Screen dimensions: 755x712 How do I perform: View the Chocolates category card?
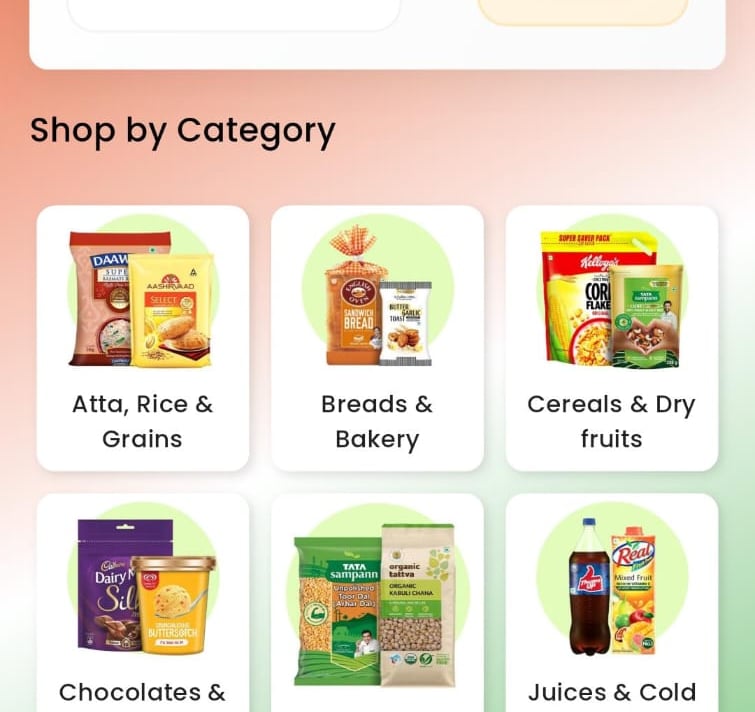[x=143, y=602]
